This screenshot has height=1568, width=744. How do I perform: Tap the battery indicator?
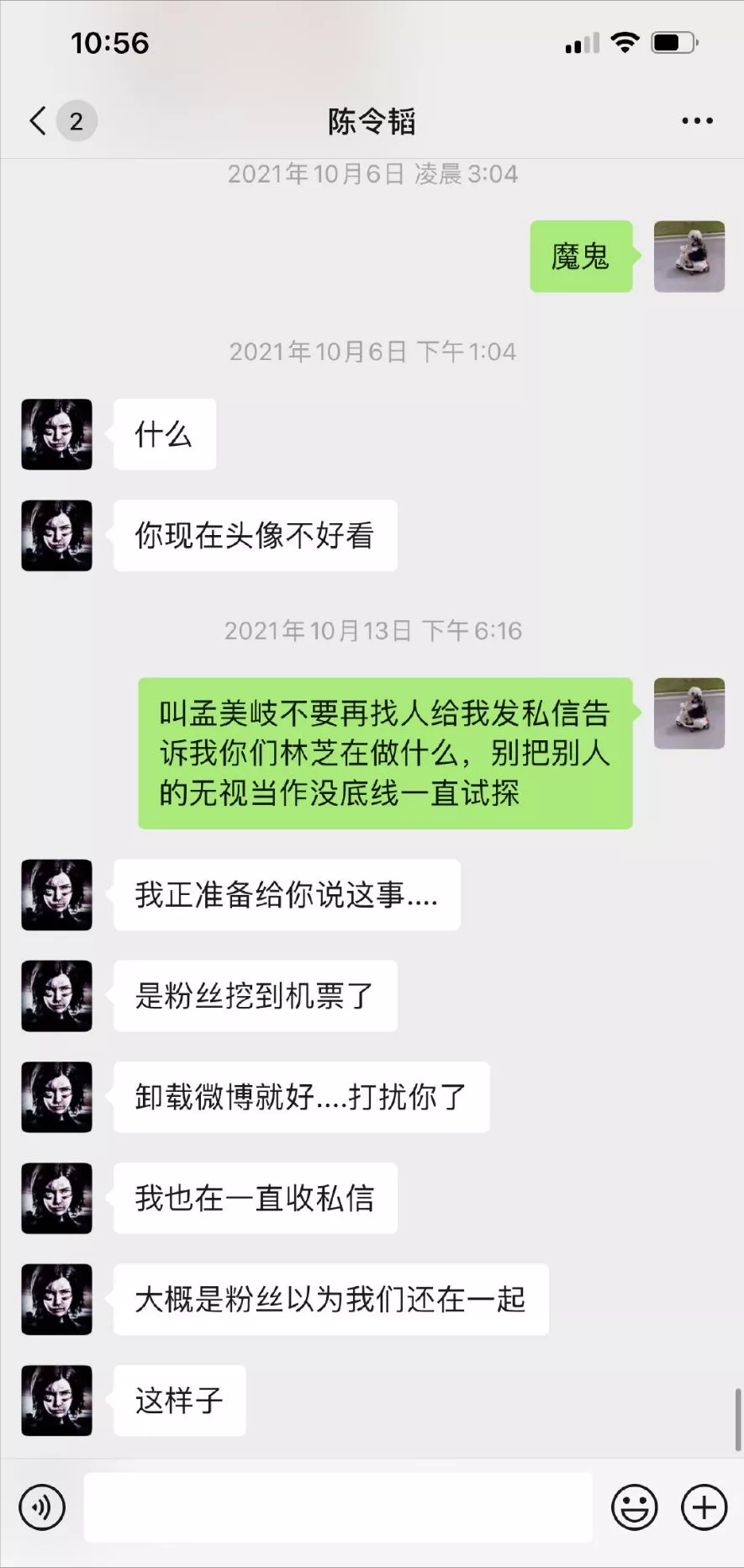pyautogui.click(x=675, y=40)
